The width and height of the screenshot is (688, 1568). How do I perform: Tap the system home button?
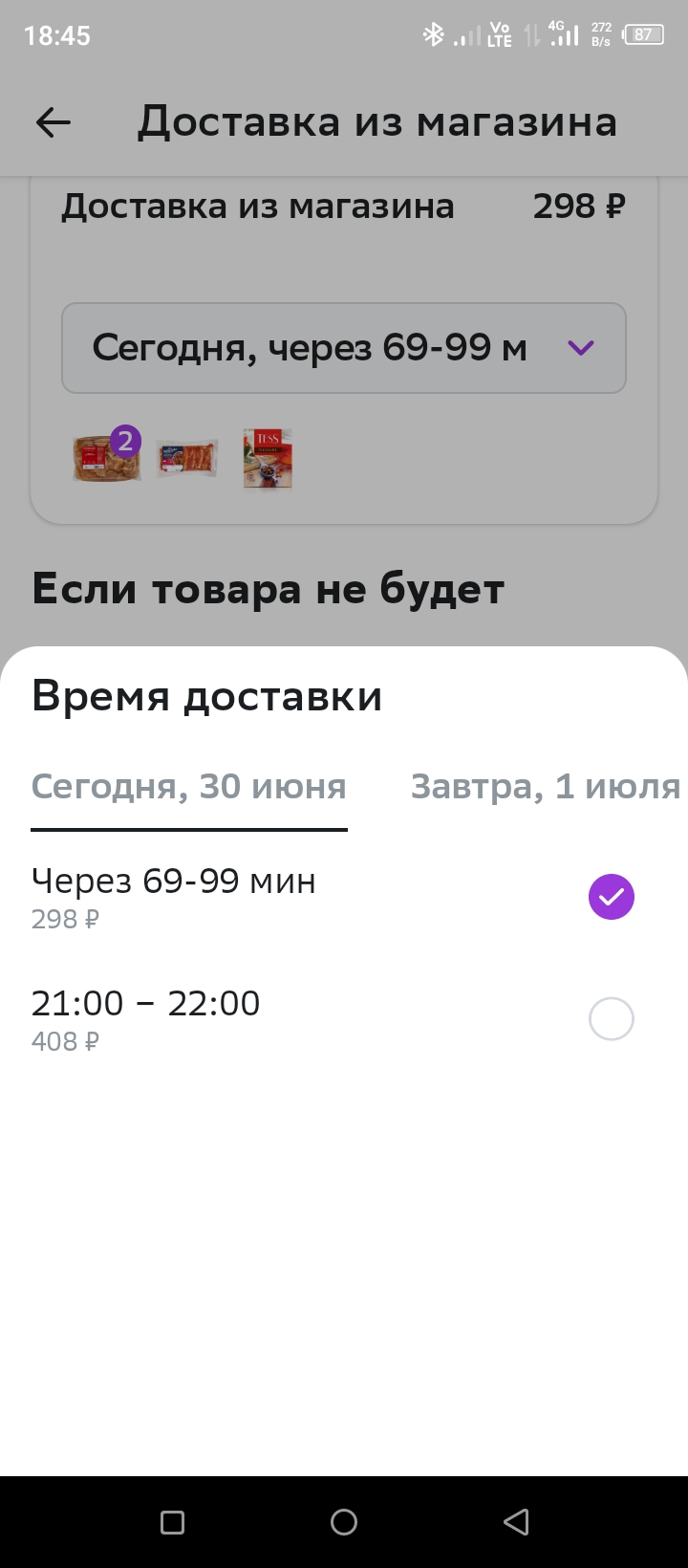[x=344, y=1522]
